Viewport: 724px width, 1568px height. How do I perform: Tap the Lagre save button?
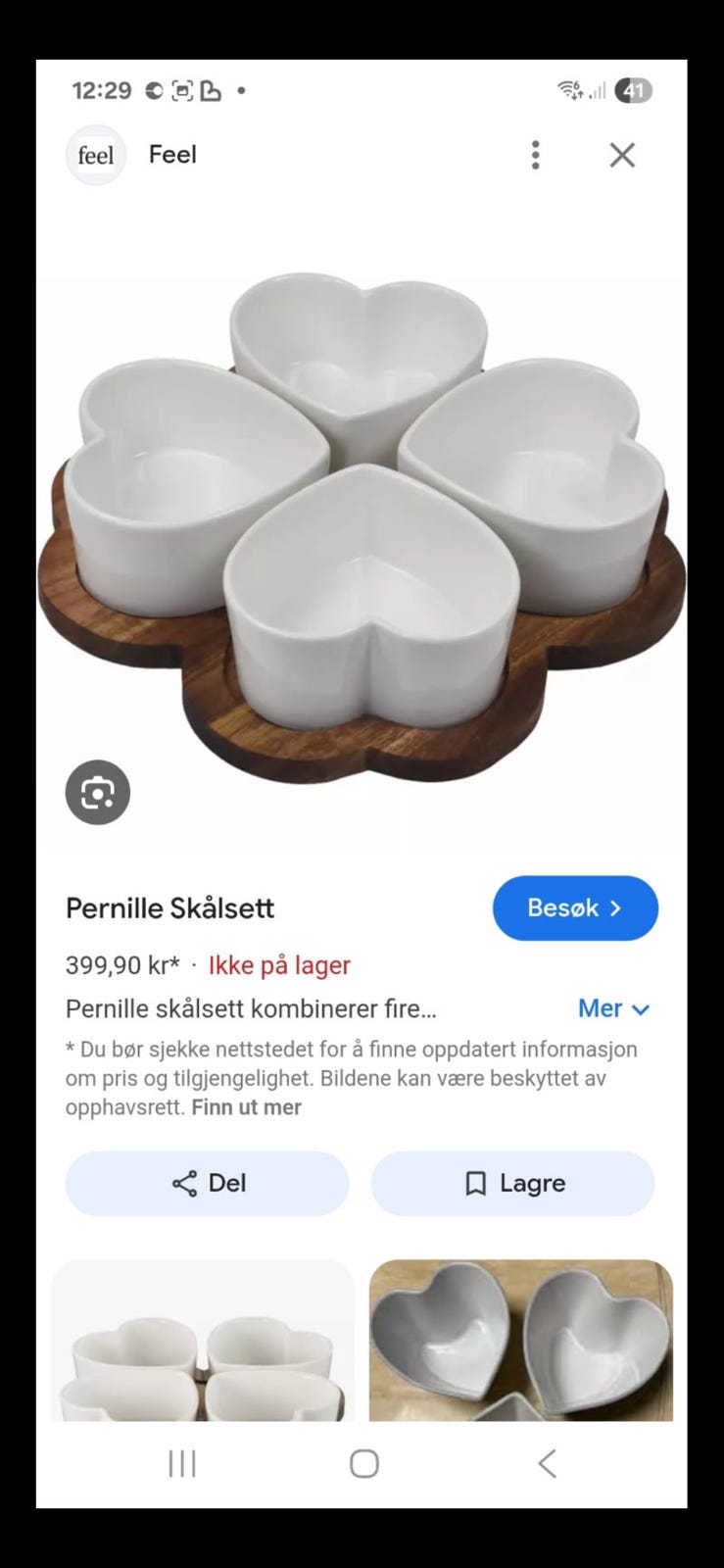point(512,1183)
